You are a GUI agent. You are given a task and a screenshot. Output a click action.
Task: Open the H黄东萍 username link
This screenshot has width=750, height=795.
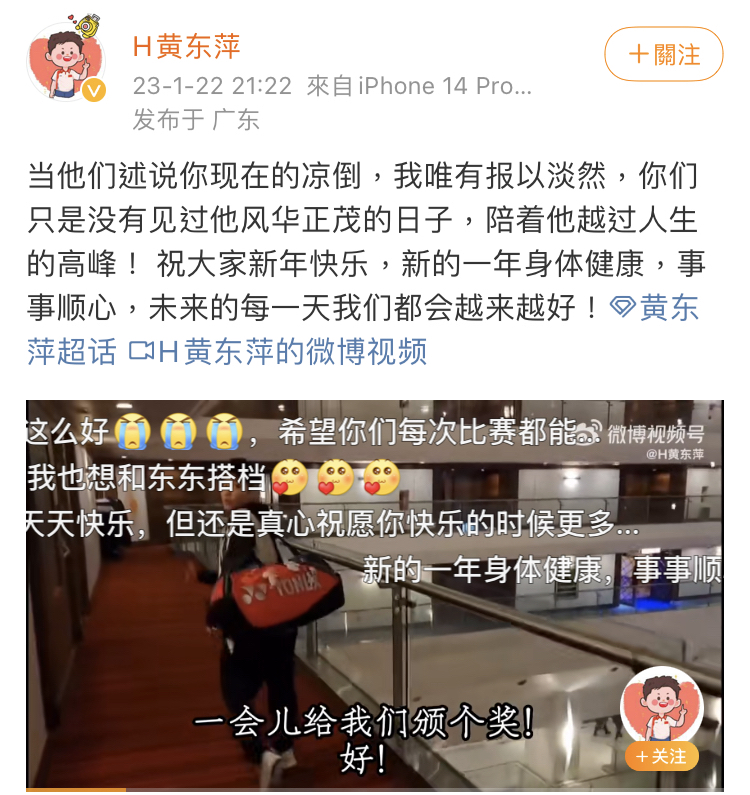click(187, 46)
